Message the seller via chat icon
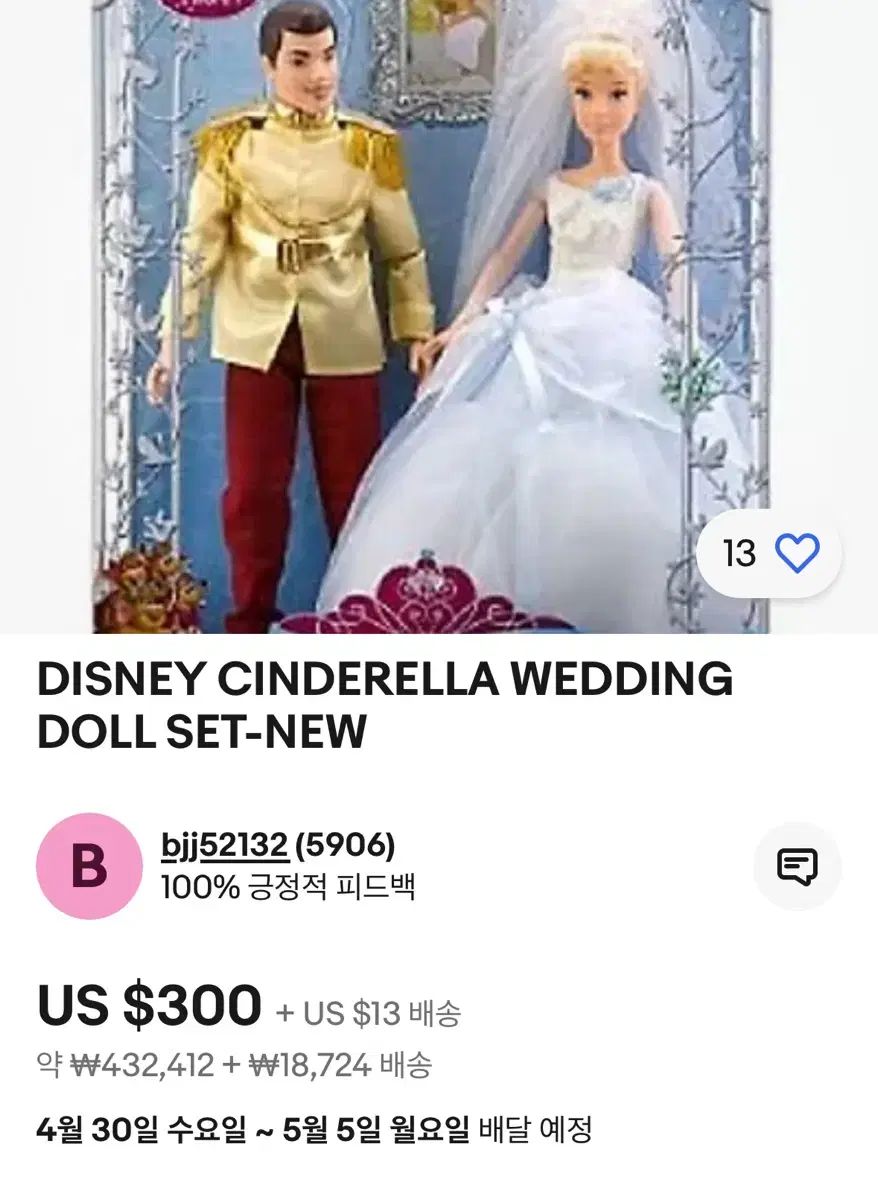 (x=797, y=866)
